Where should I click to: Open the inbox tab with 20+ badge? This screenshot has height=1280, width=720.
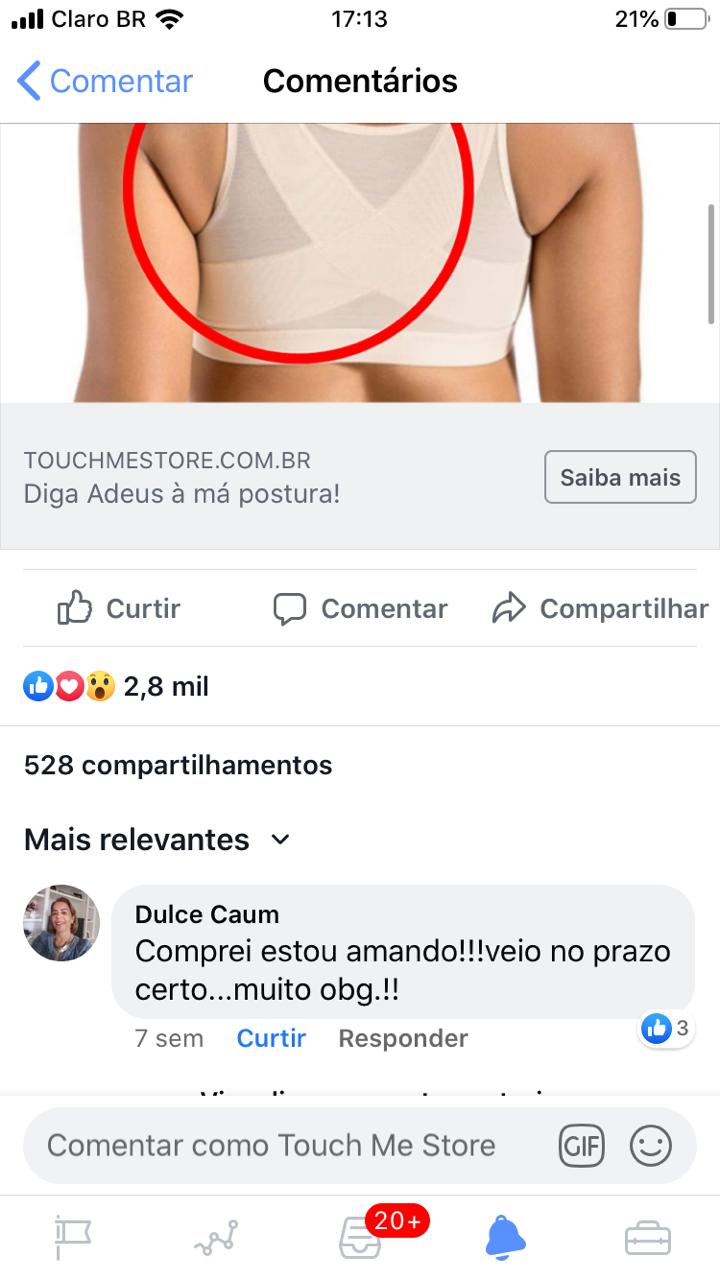pyautogui.click(x=360, y=1238)
